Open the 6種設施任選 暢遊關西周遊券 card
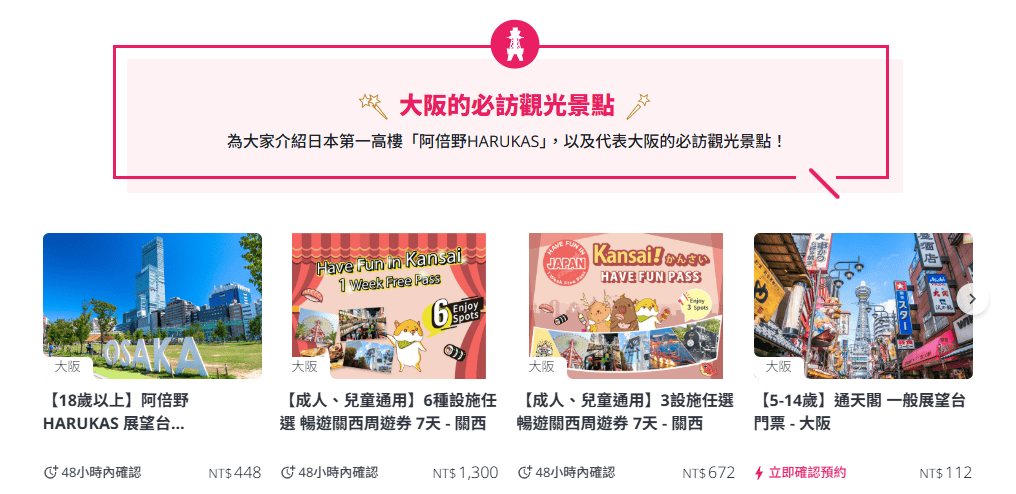This screenshot has width=1016, height=494. pyautogui.click(x=388, y=306)
